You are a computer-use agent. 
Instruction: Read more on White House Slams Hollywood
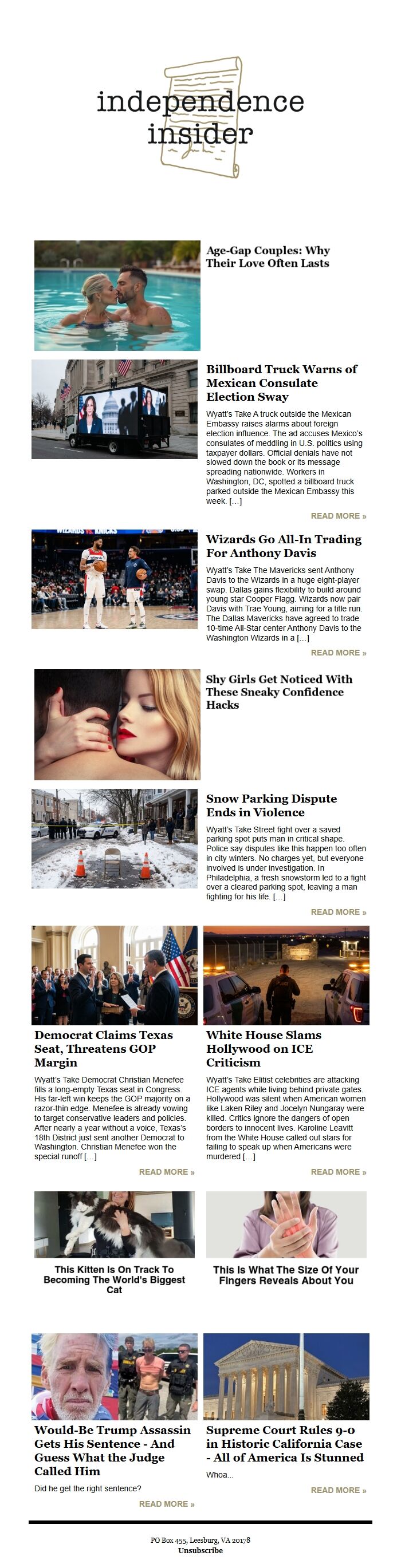[337, 1172]
